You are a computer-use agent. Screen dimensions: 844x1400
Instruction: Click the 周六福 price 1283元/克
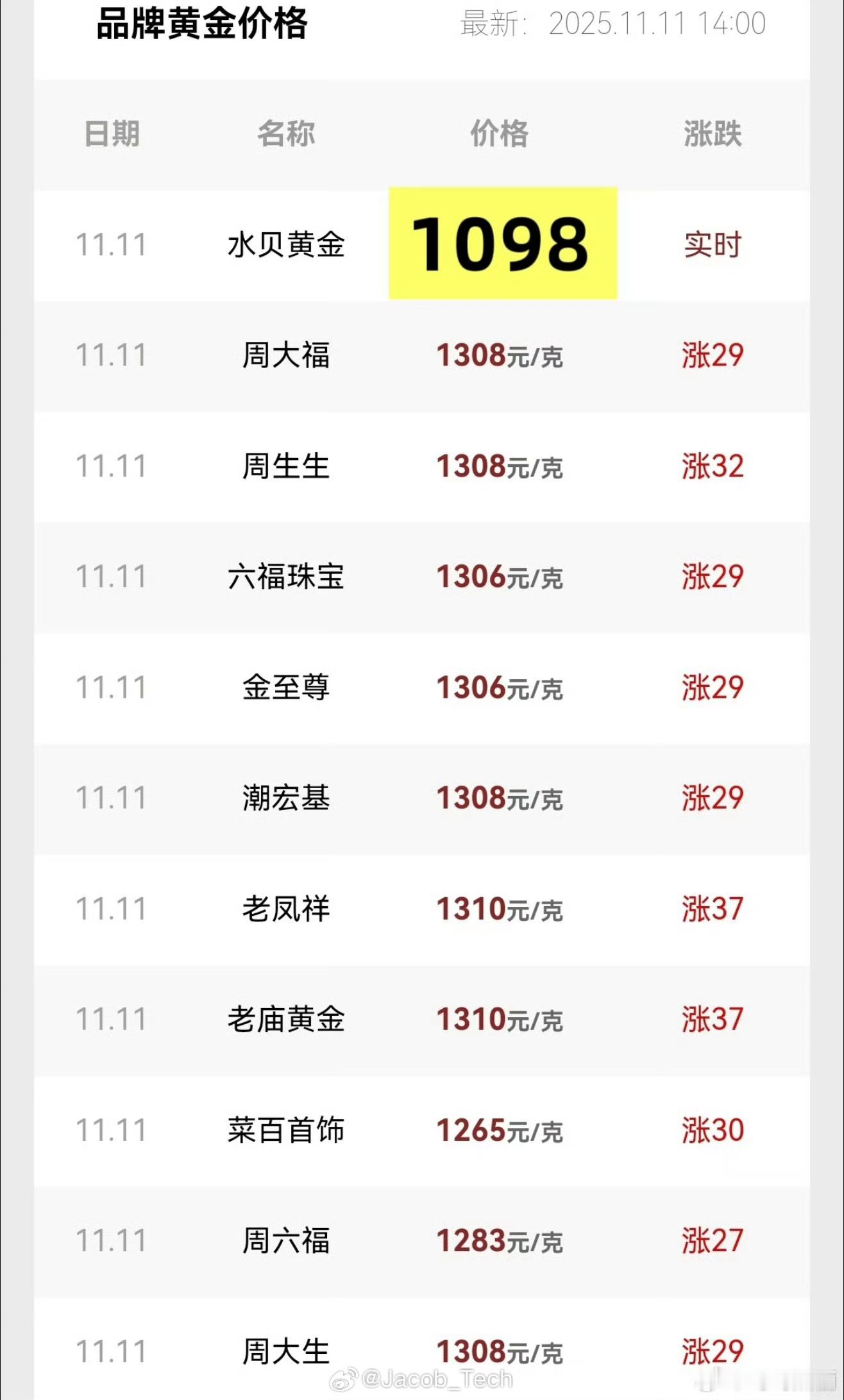500,1240
